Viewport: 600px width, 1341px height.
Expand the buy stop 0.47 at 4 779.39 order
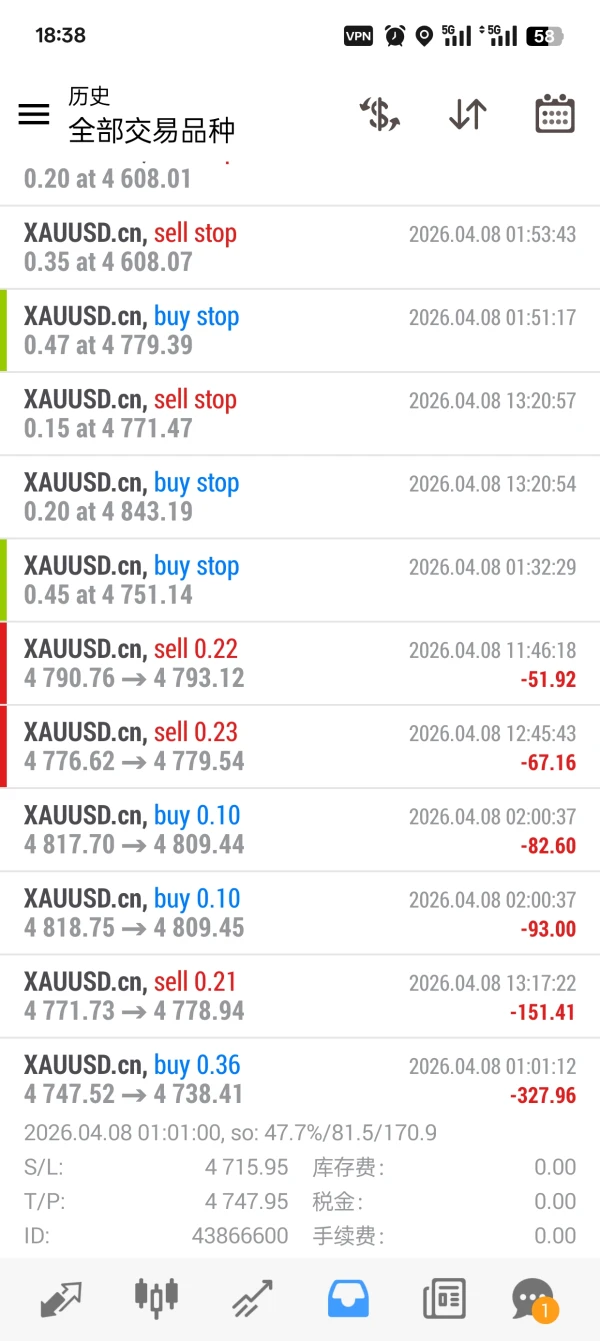[x=300, y=331]
